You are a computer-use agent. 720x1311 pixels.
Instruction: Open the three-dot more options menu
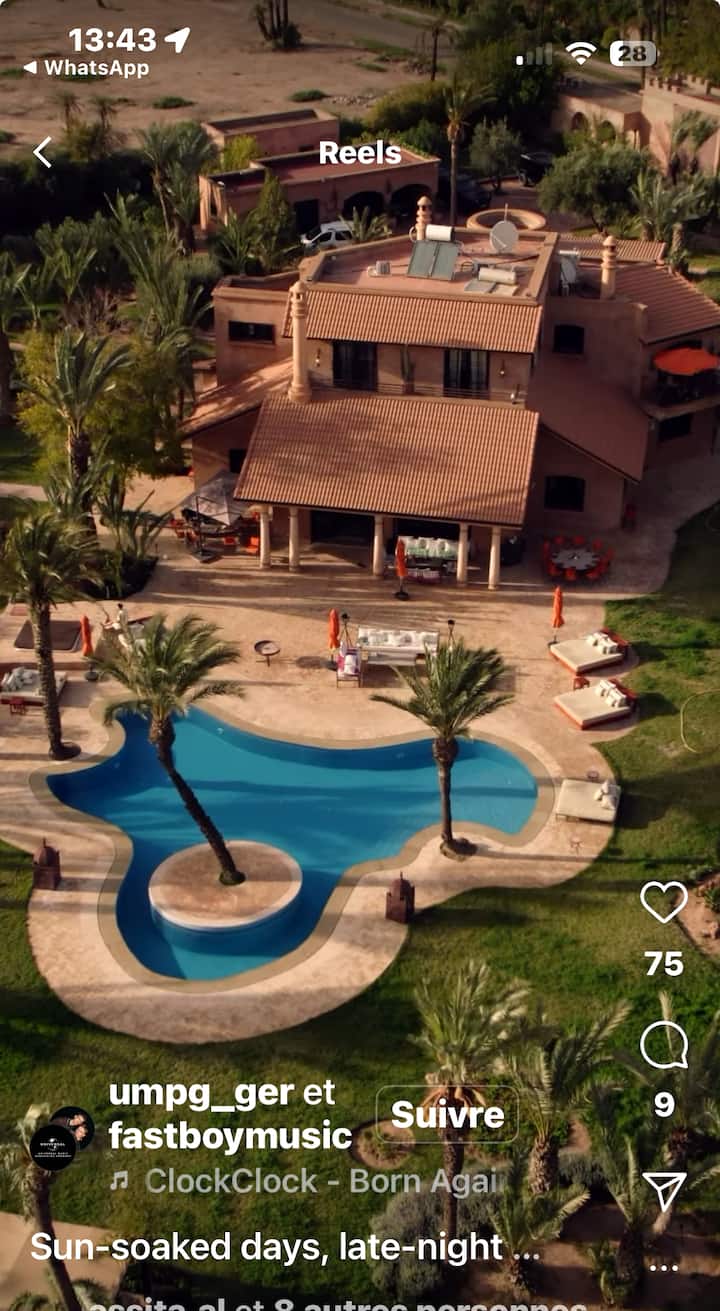tap(664, 1267)
